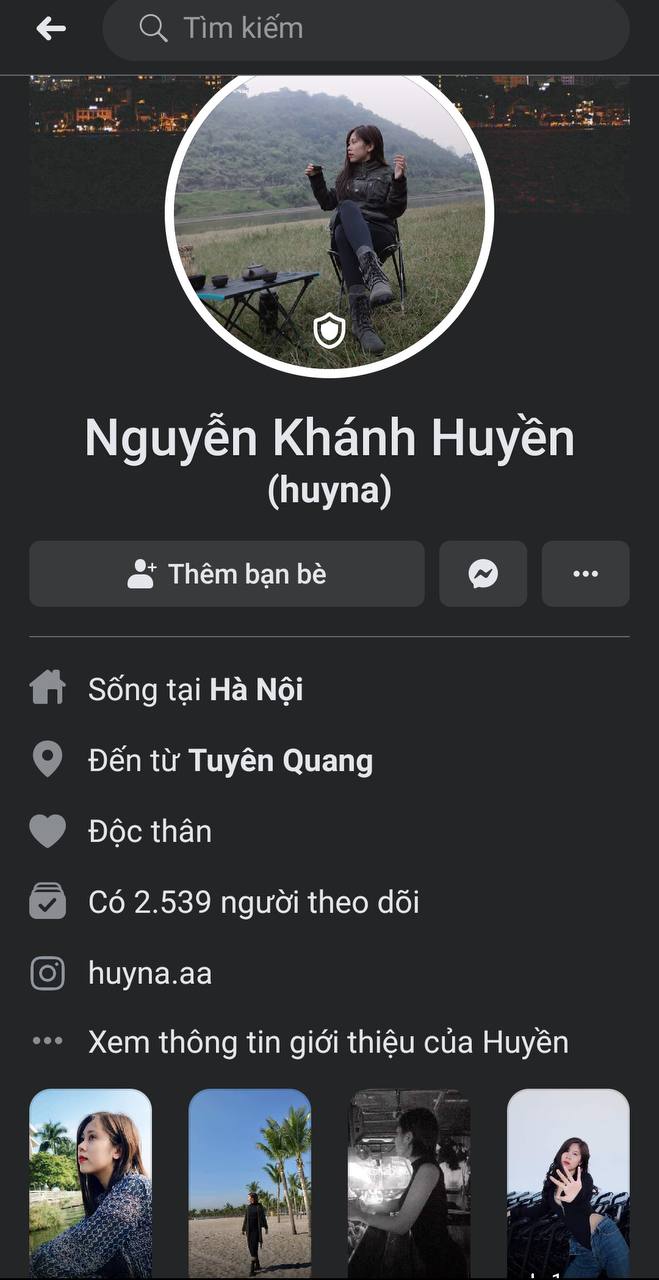Message this profile via Messenger icon
Image resolution: width=659 pixels, height=1280 pixels.
(483, 574)
